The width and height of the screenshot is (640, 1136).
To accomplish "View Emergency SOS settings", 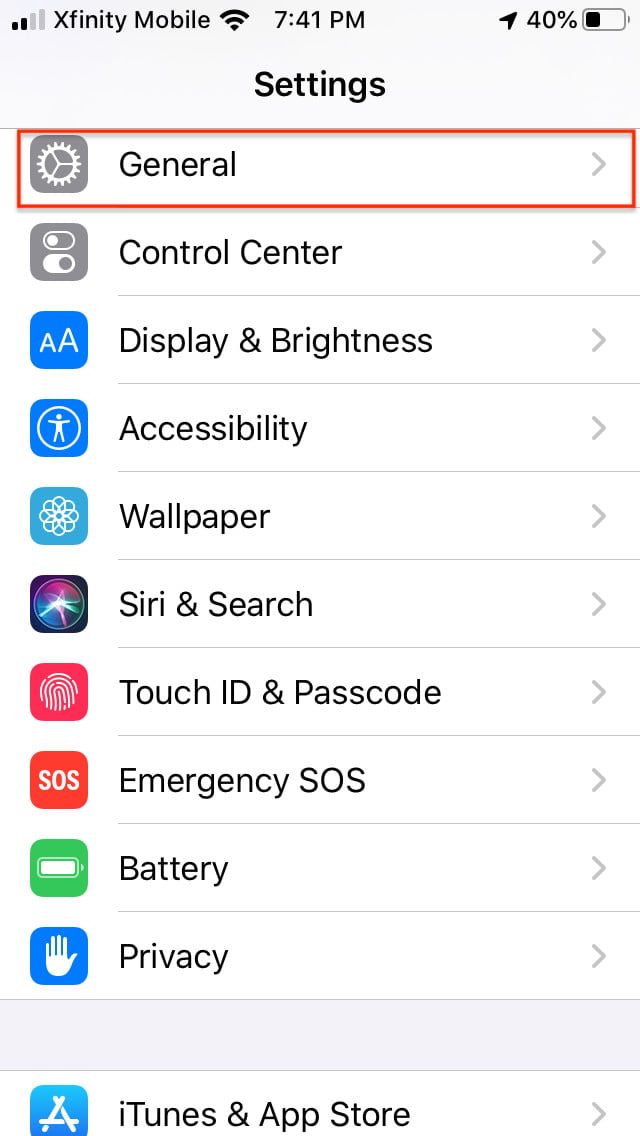I will pyautogui.click(x=320, y=780).
